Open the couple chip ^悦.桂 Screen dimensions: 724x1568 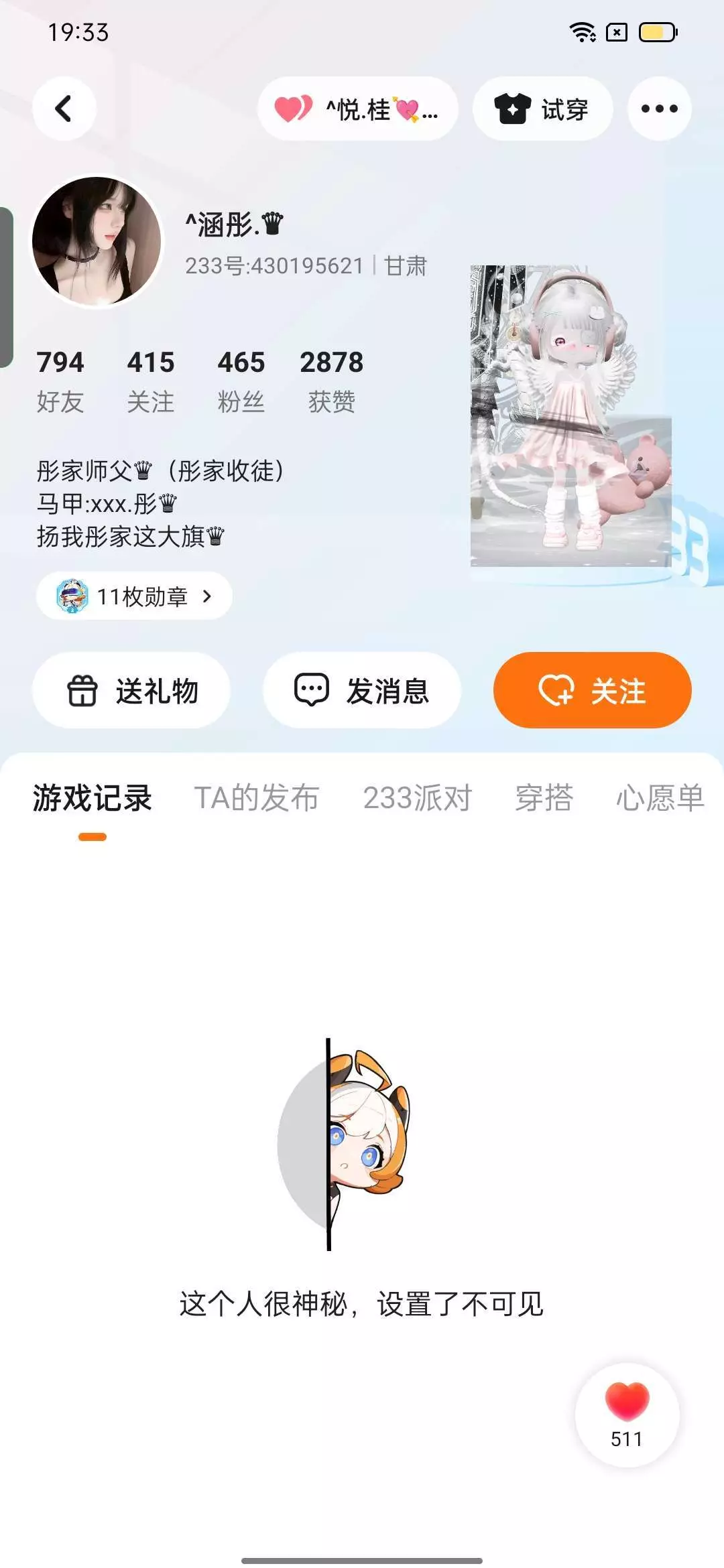tap(358, 109)
